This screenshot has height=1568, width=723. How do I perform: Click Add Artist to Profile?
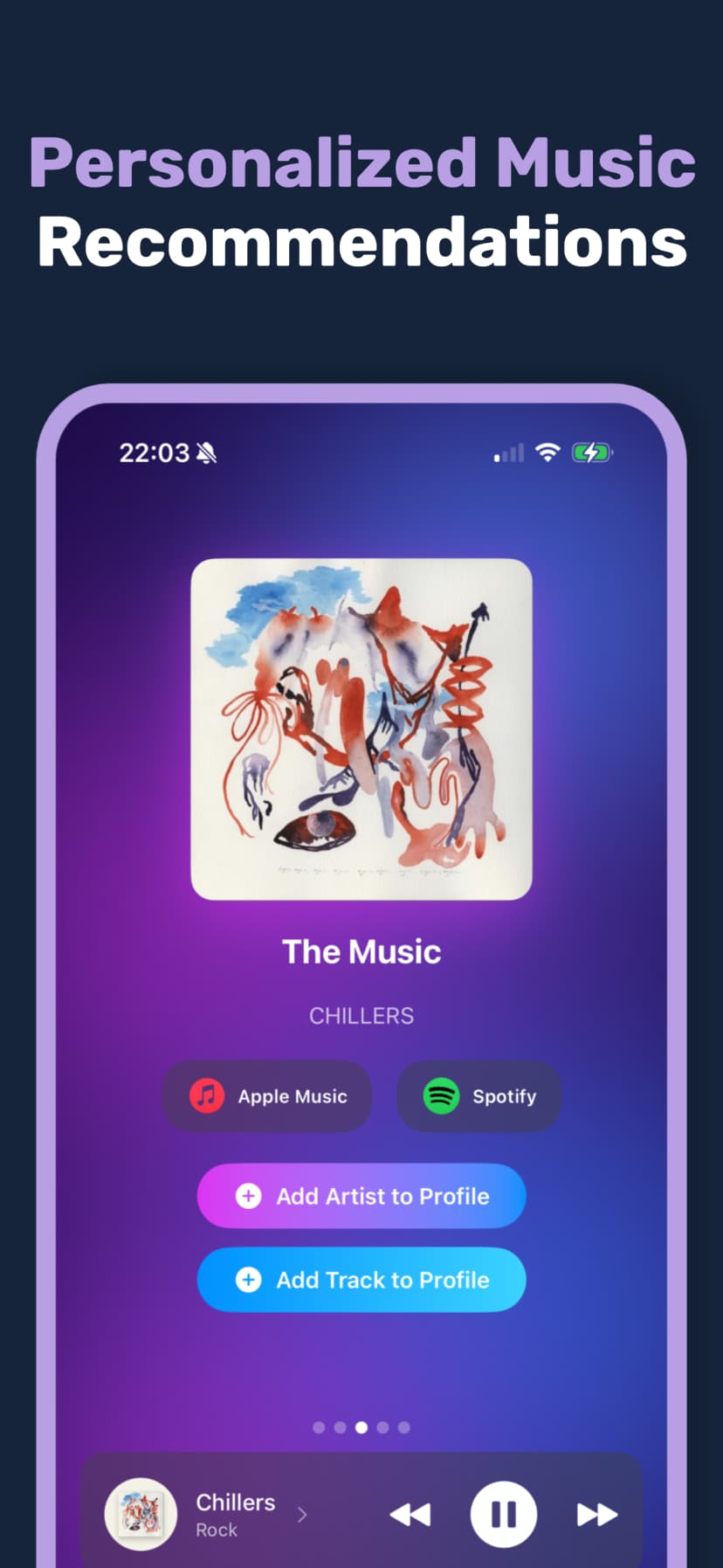[x=361, y=1196]
